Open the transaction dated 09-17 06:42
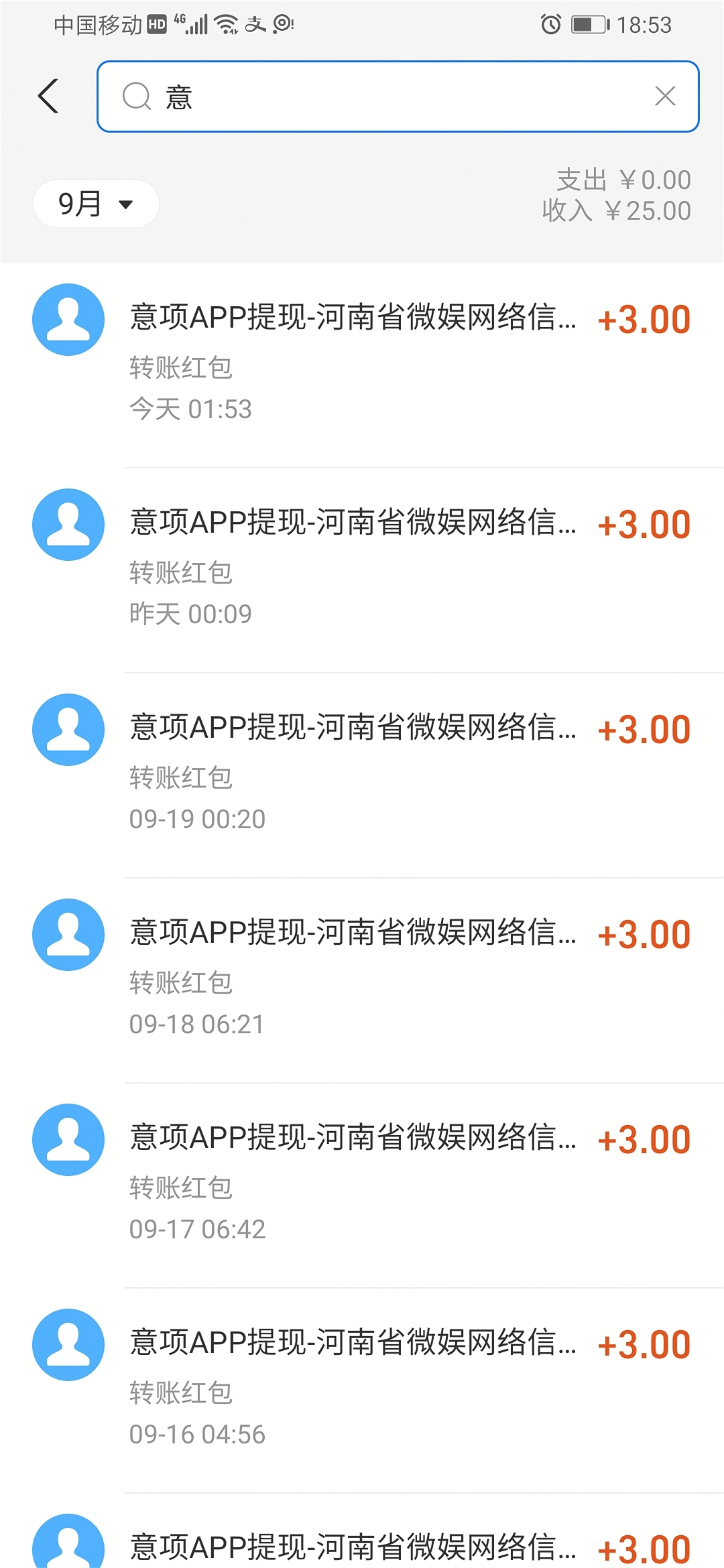724x1568 pixels. tap(362, 1185)
